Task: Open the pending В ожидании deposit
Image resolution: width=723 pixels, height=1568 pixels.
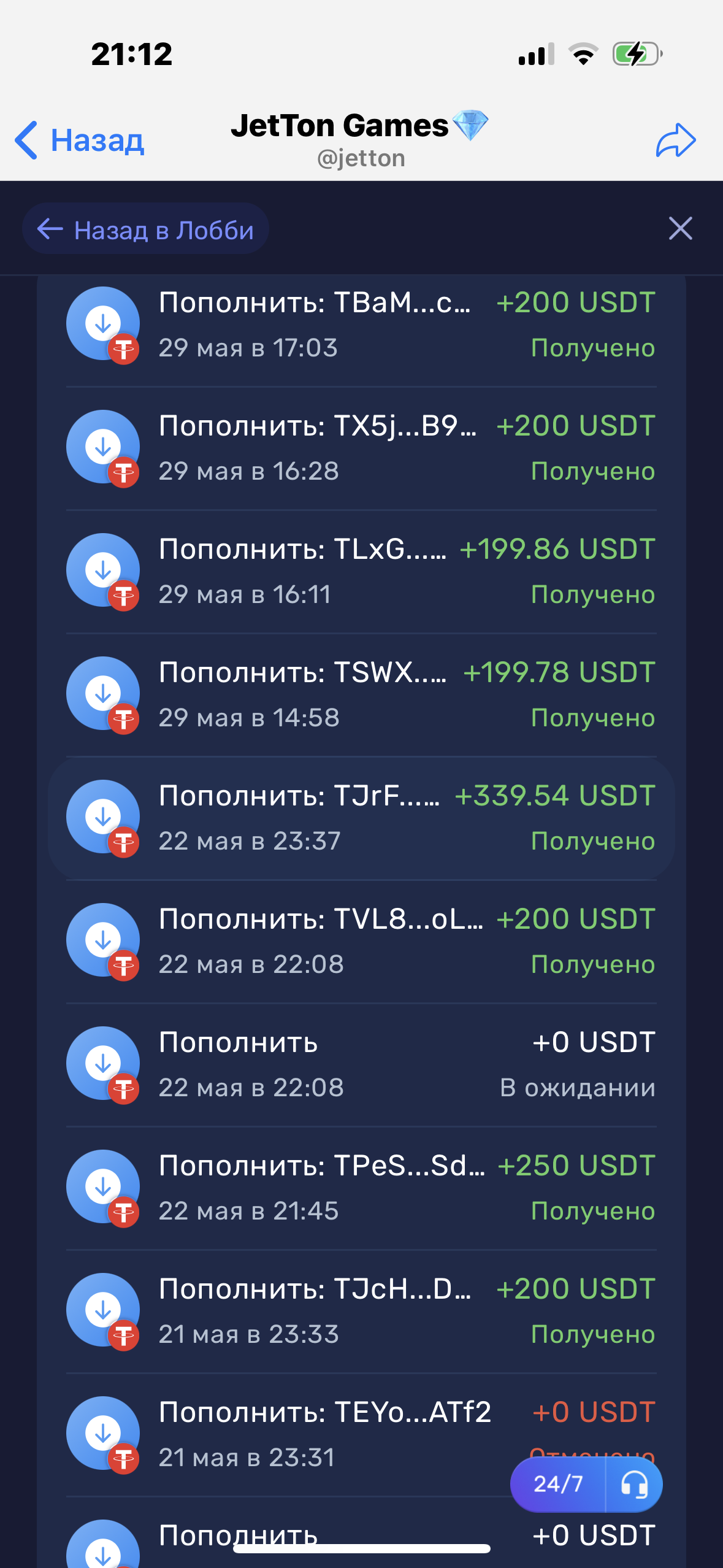Action: (x=361, y=1064)
